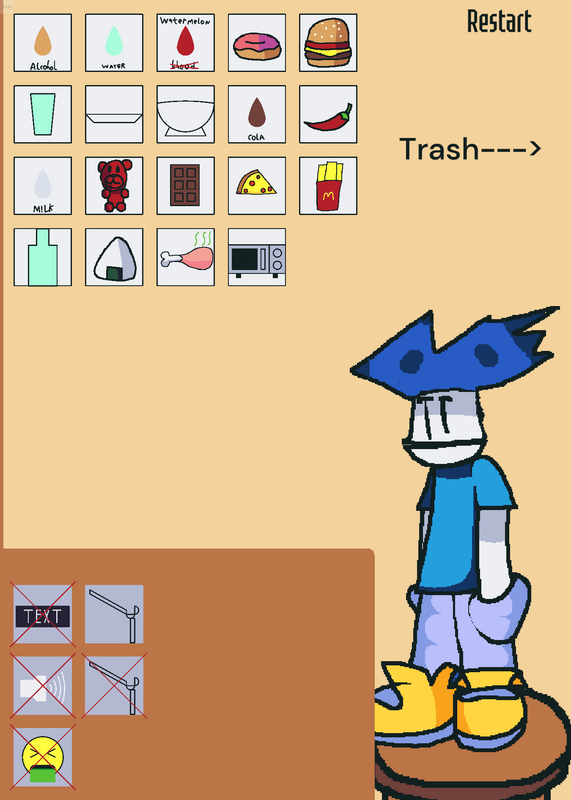Choose the Watermelon drop tile
This screenshot has width=571, height=800.
coord(186,43)
